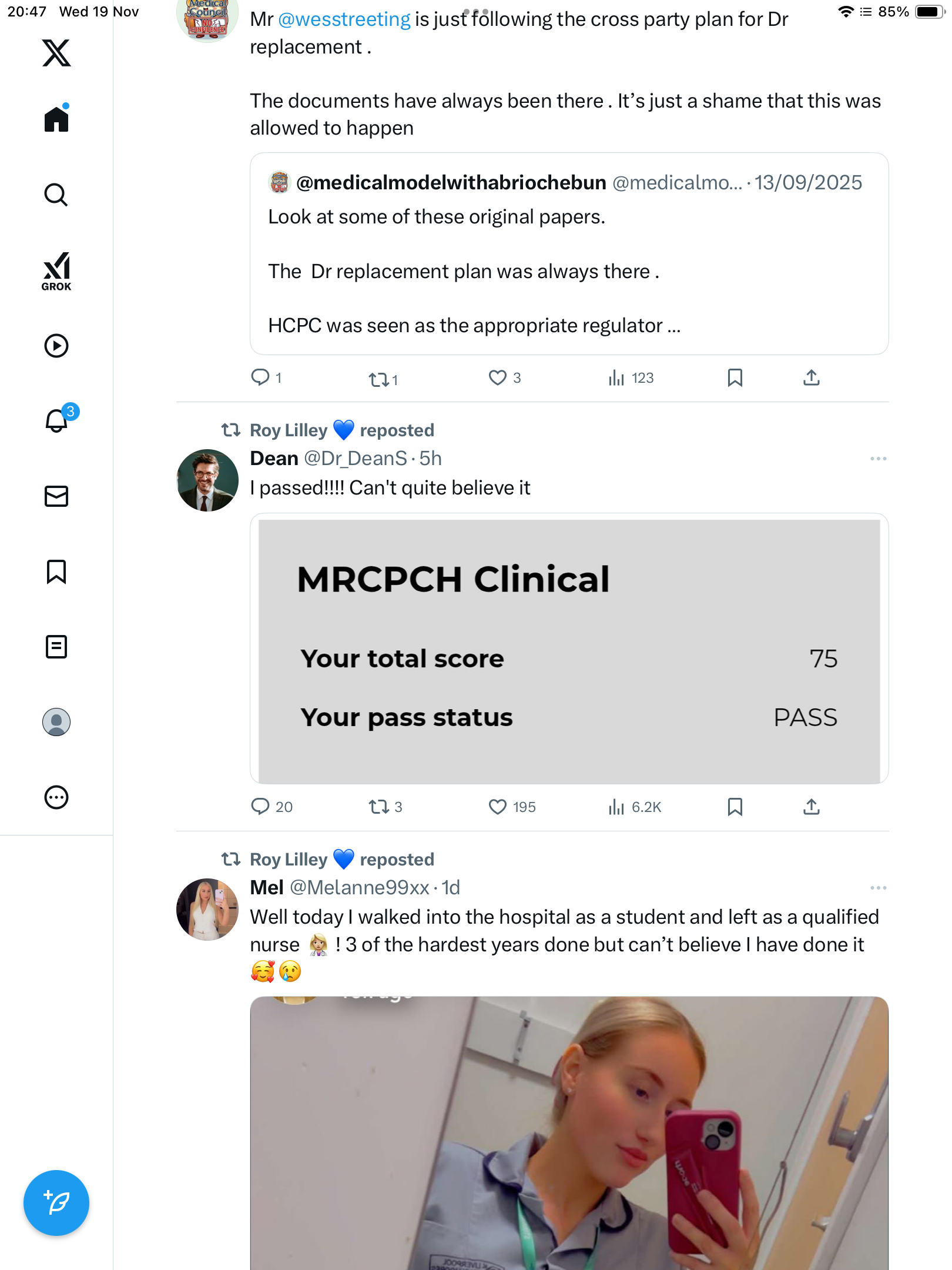Open direct messages inbox
This screenshot has height=1270, width=952.
coord(56,496)
